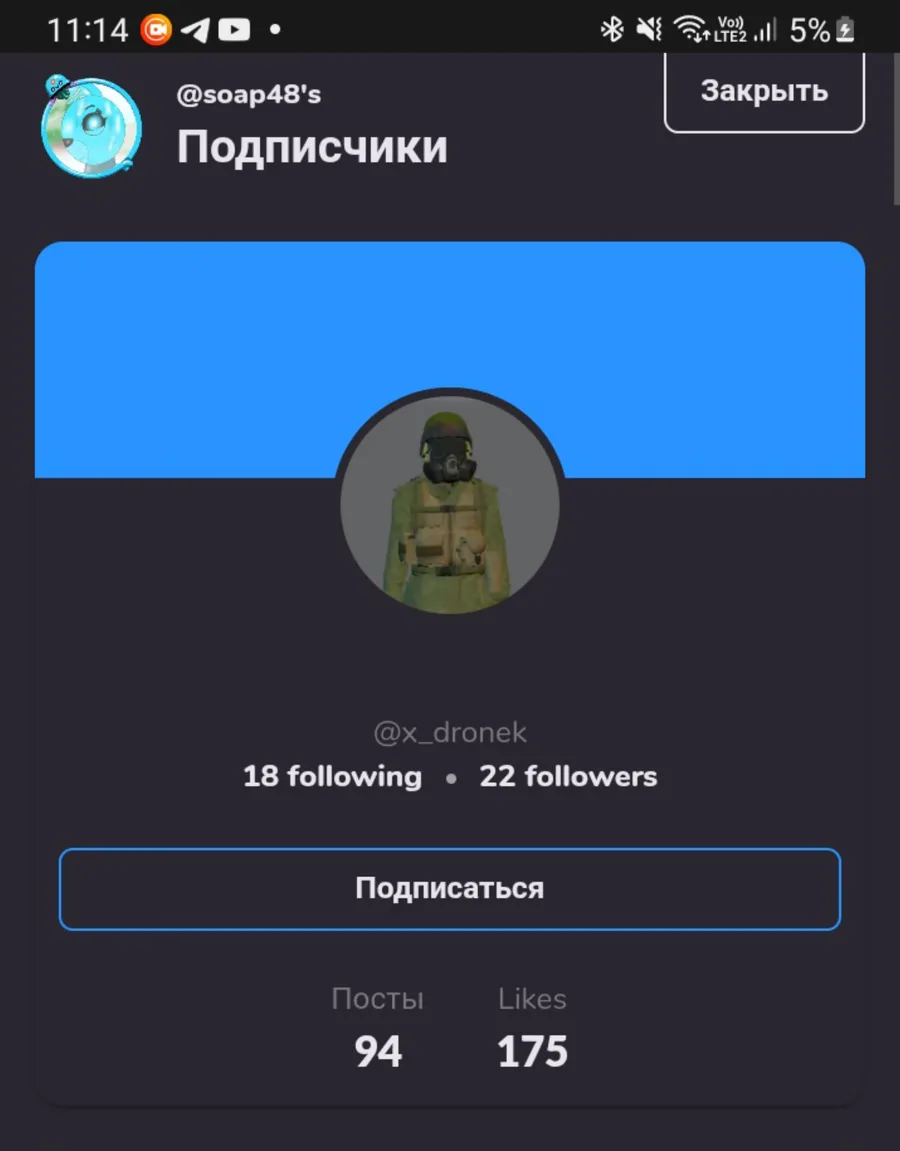Tap the Закрыть button to close followers
The height and width of the screenshot is (1151, 900).
pyautogui.click(x=764, y=92)
